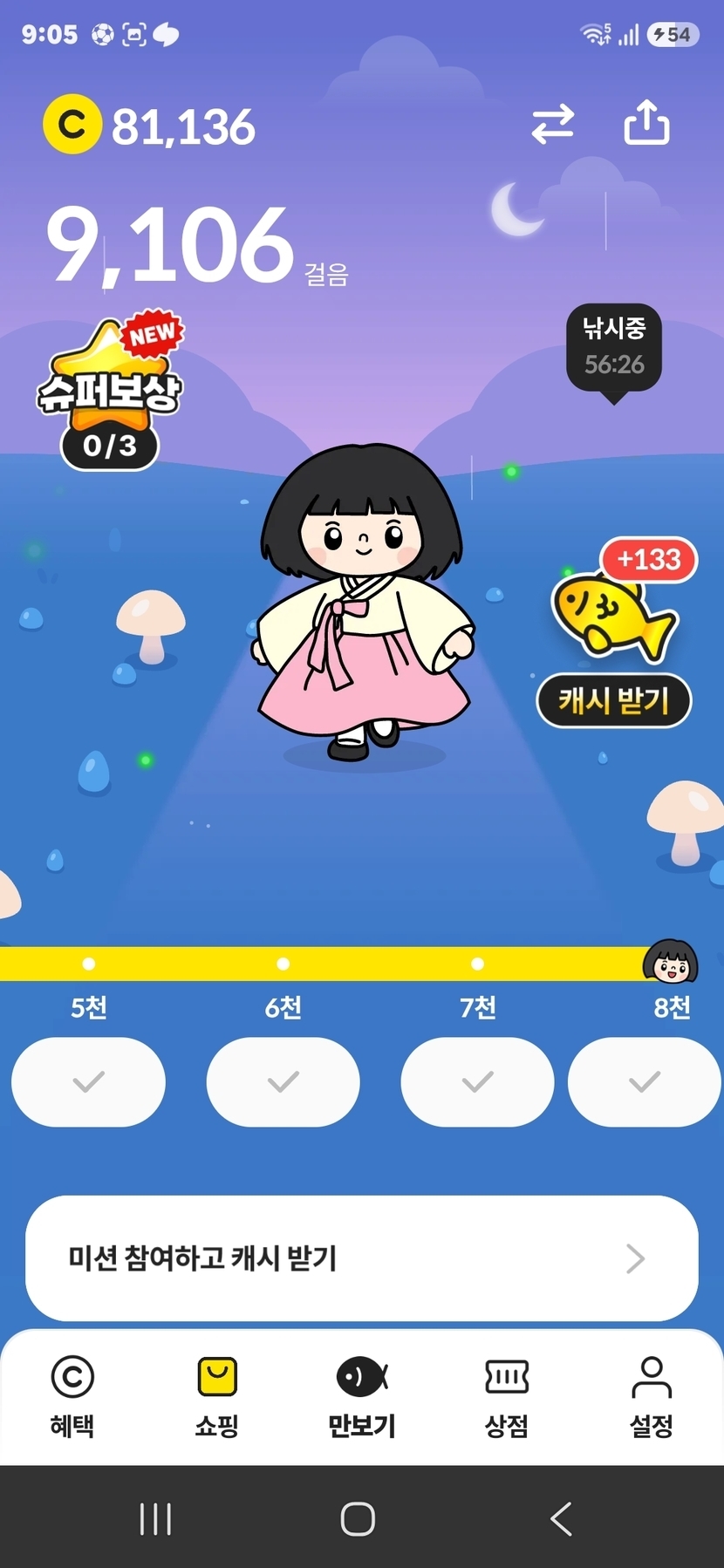Select the 만보기 tab
The image size is (724, 1568).
pos(362,1397)
